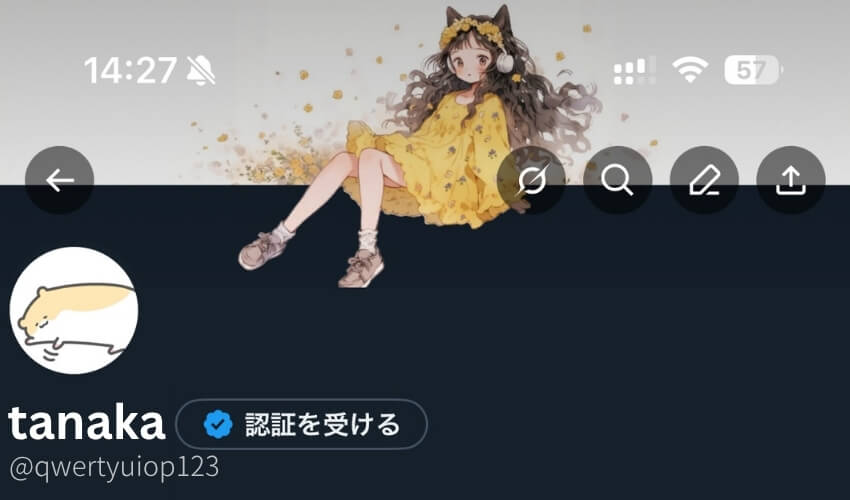Tap the Grok circle-slash icon

click(531, 180)
